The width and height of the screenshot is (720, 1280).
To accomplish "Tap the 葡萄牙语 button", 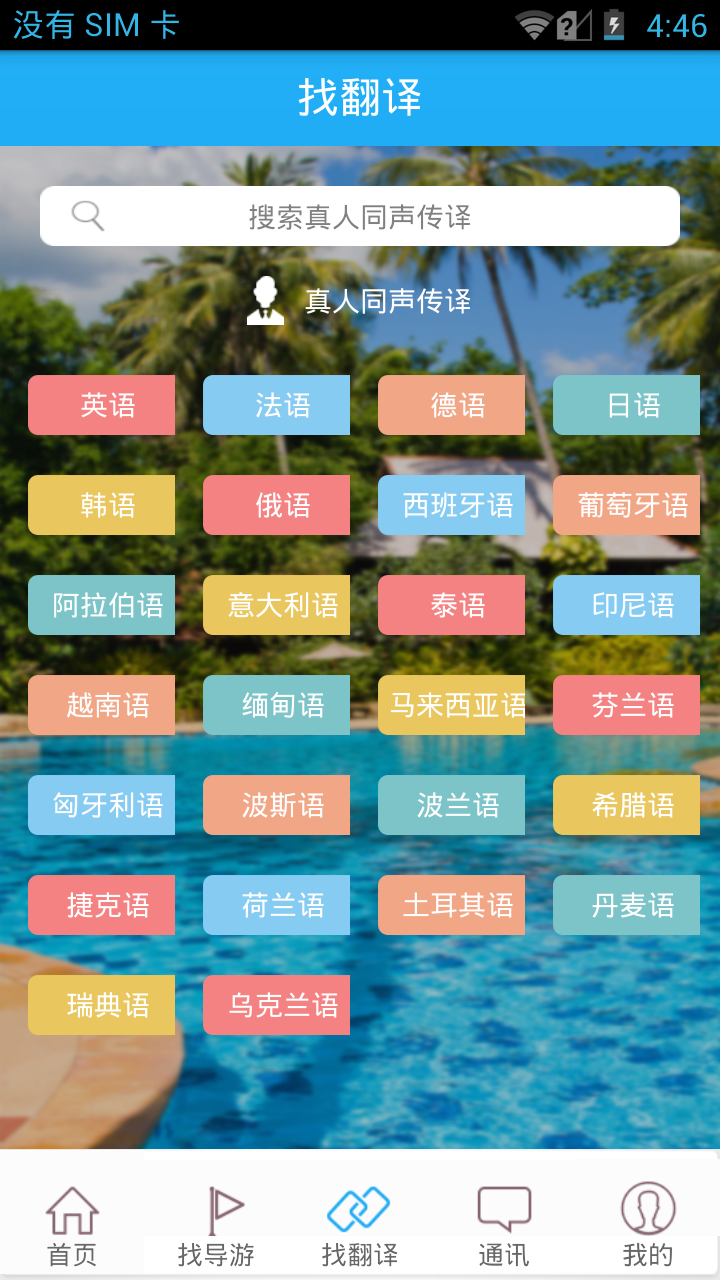I will click(627, 505).
